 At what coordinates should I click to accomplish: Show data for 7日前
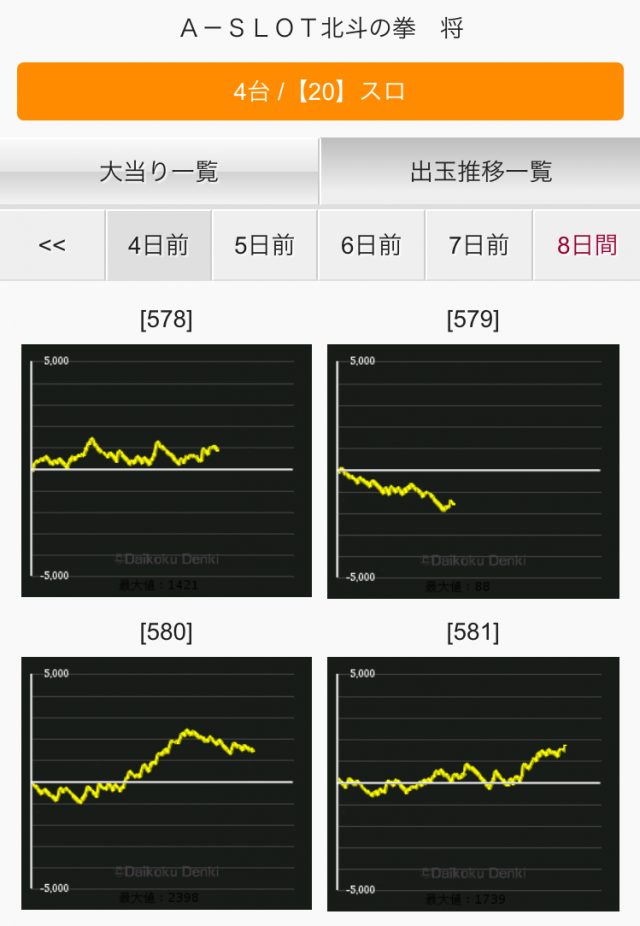pos(478,245)
